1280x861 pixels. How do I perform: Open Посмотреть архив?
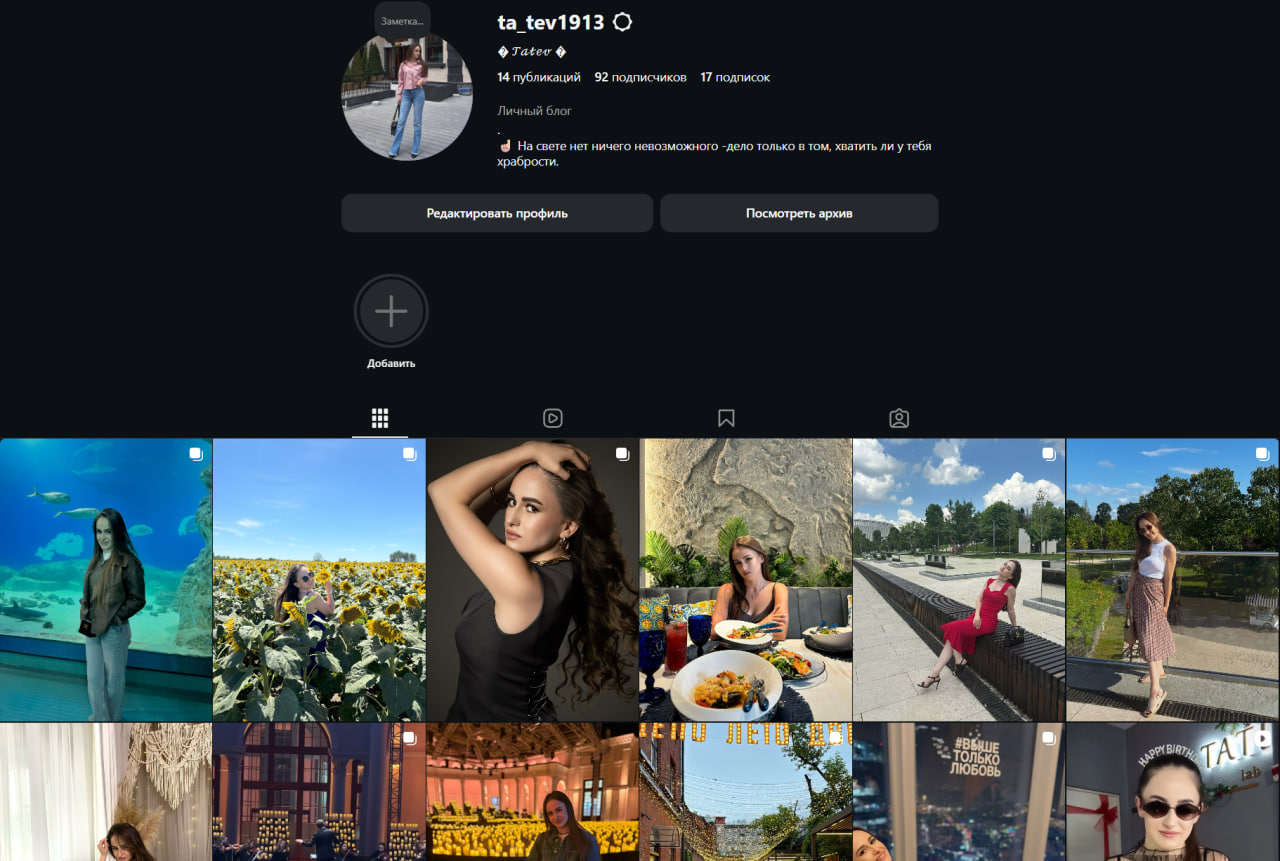pyautogui.click(x=799, y=213)
